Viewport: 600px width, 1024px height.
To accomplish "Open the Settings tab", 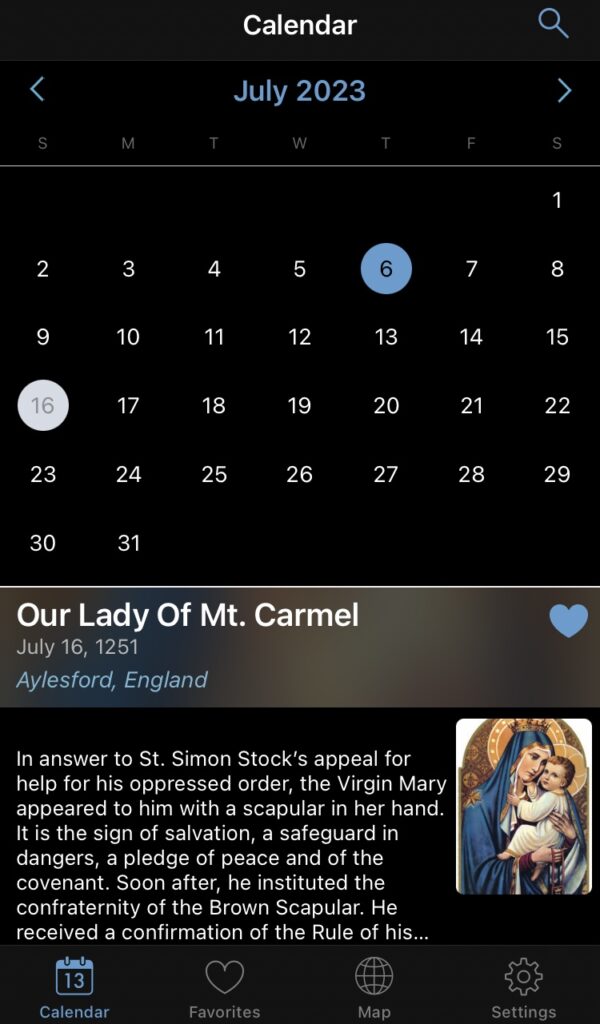I will point(523,988).
